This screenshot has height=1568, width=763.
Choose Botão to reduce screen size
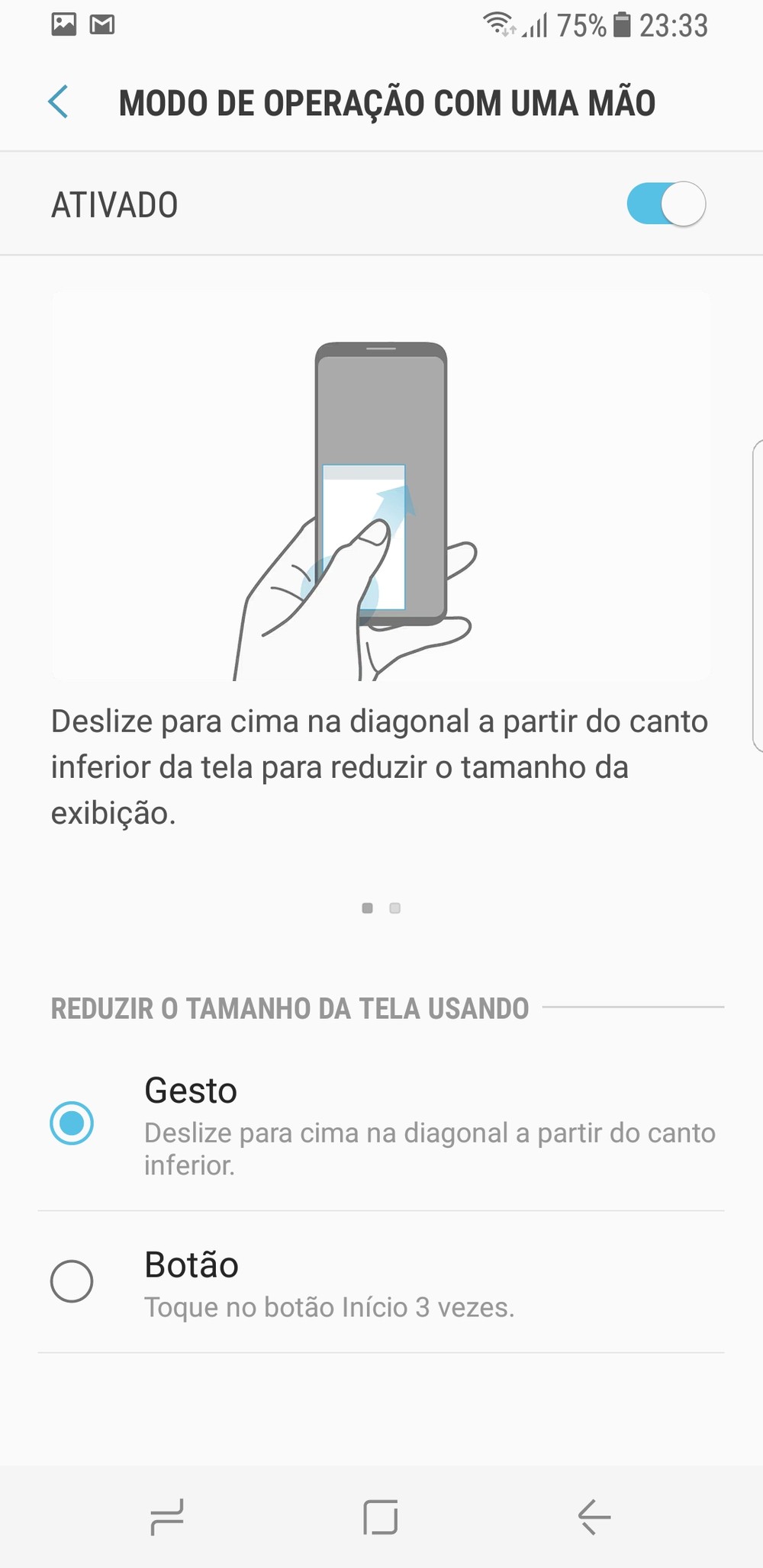(72, 1281)
